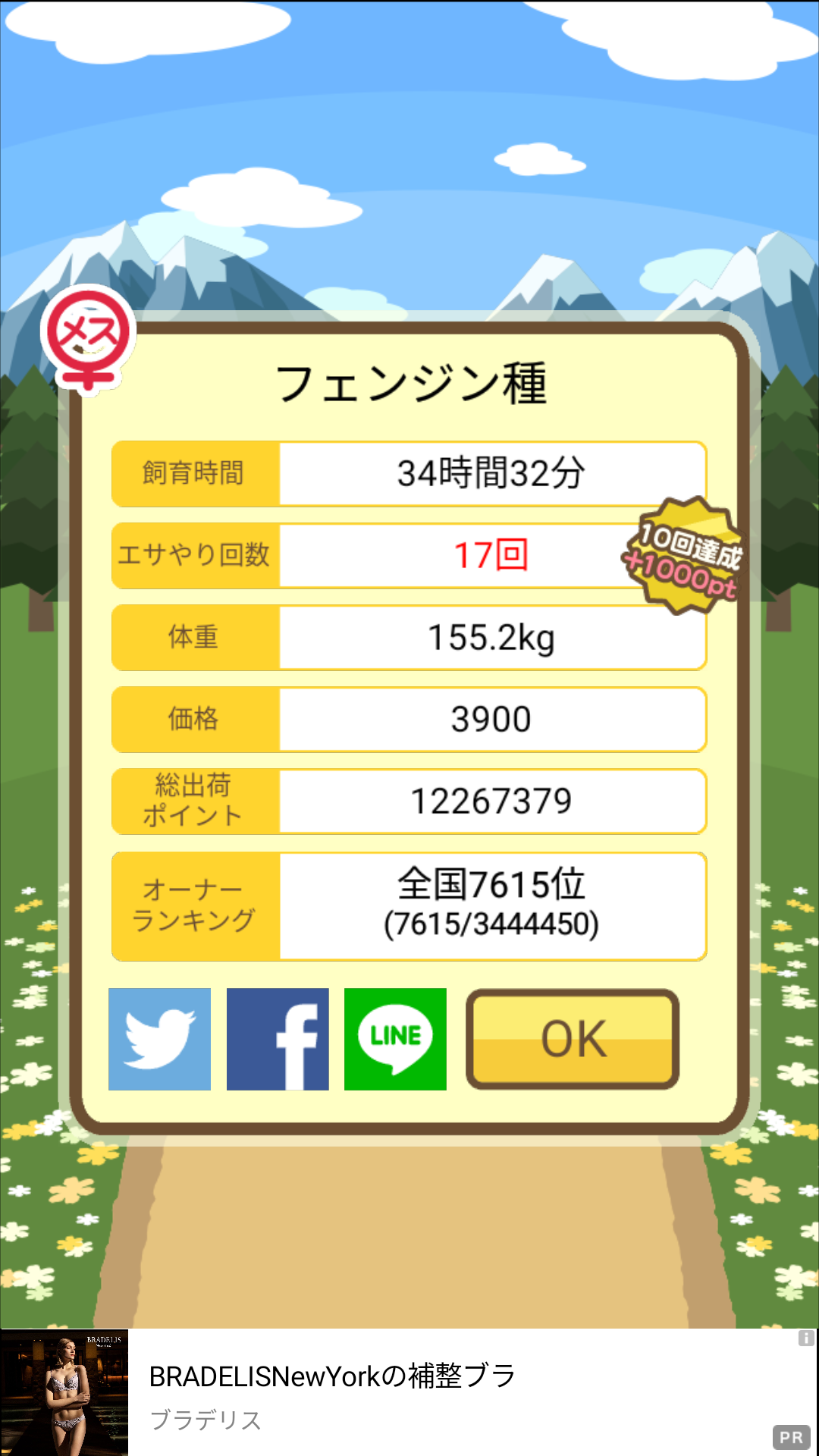
Task: Share the result via LINE
Action: [x=395, y=1039]
